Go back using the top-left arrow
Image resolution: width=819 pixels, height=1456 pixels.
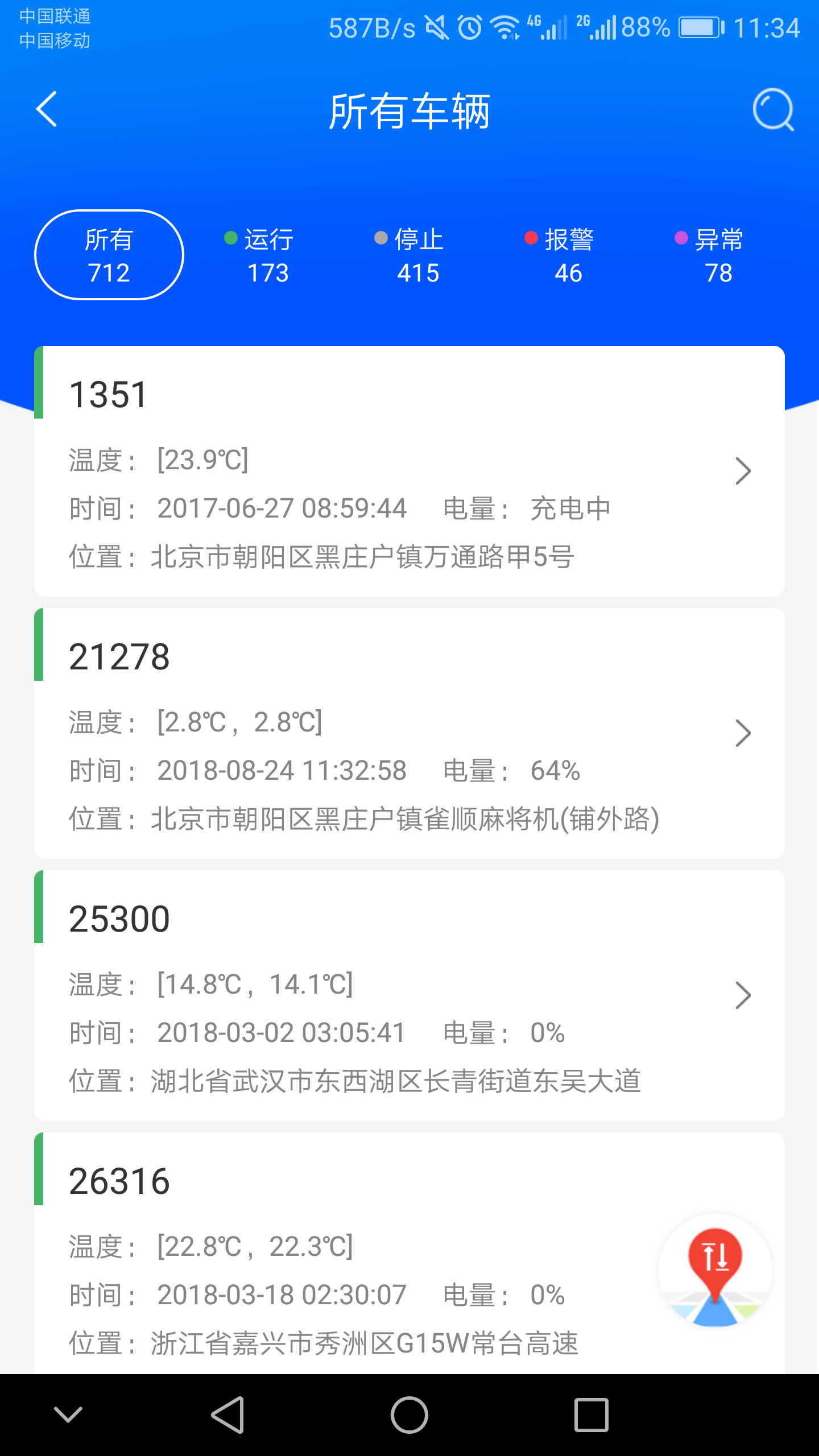pyautogui.click(x=47, y=109)
